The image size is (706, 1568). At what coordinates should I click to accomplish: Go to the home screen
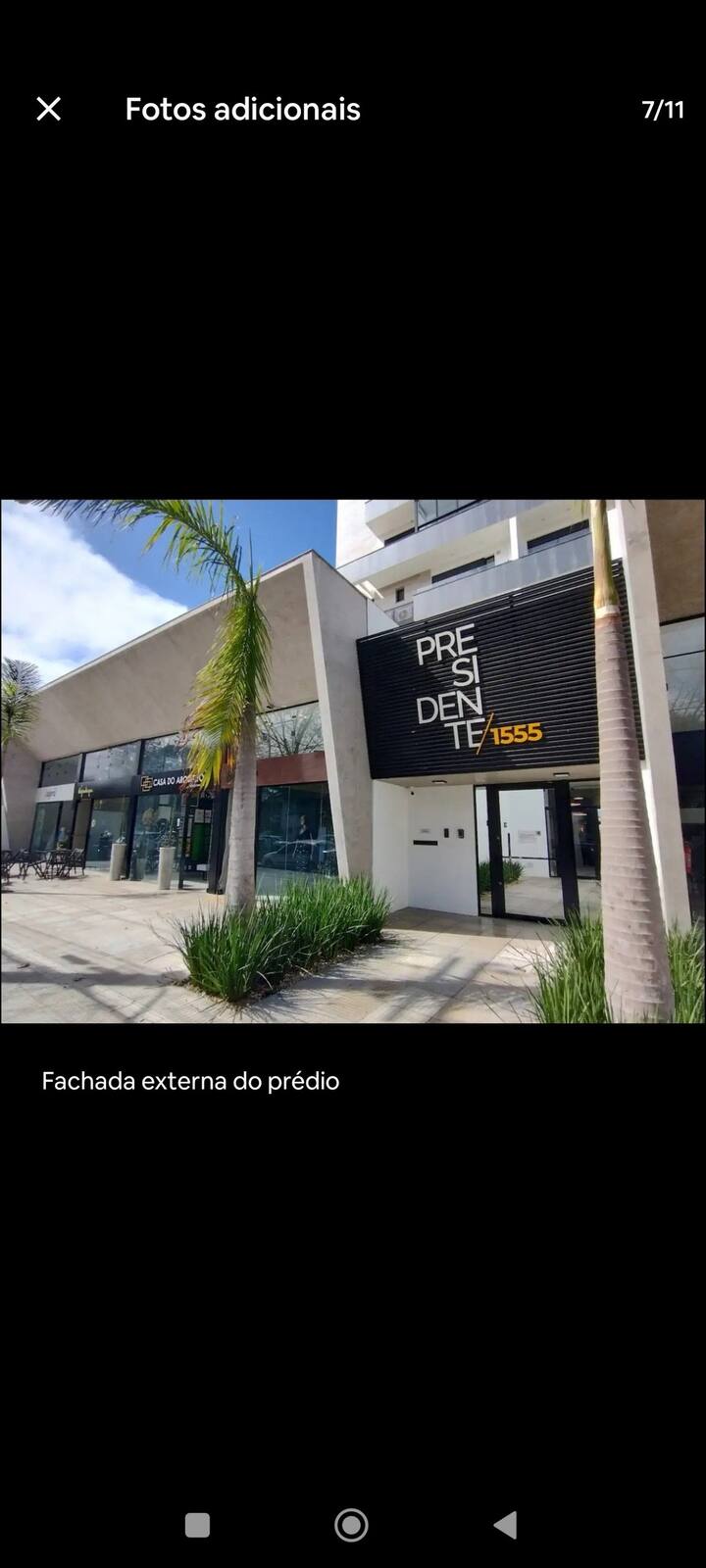coord(351,1525)
